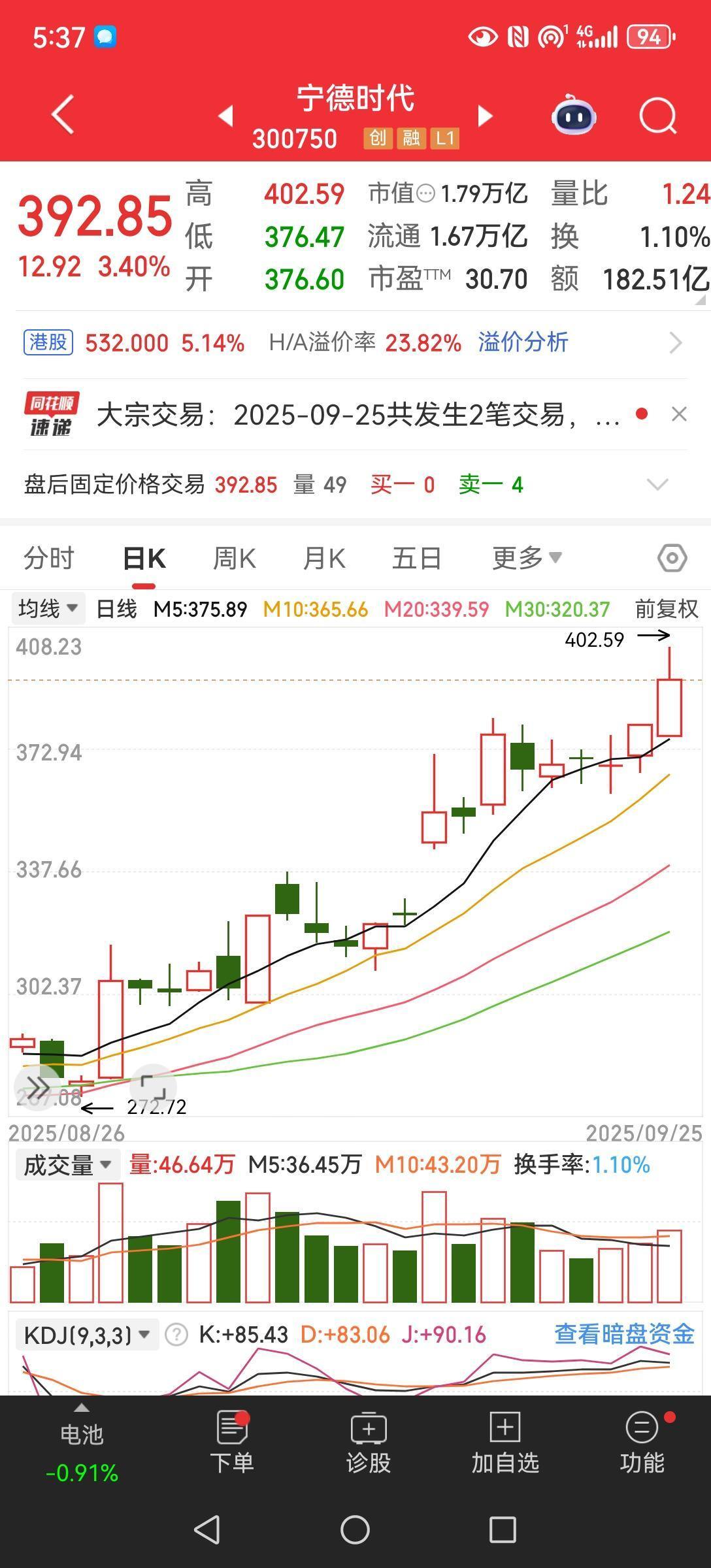Open chart settings hexagon icon
Image resolution: width=711 pixels, height=1568 pixels.
[672, 559]
